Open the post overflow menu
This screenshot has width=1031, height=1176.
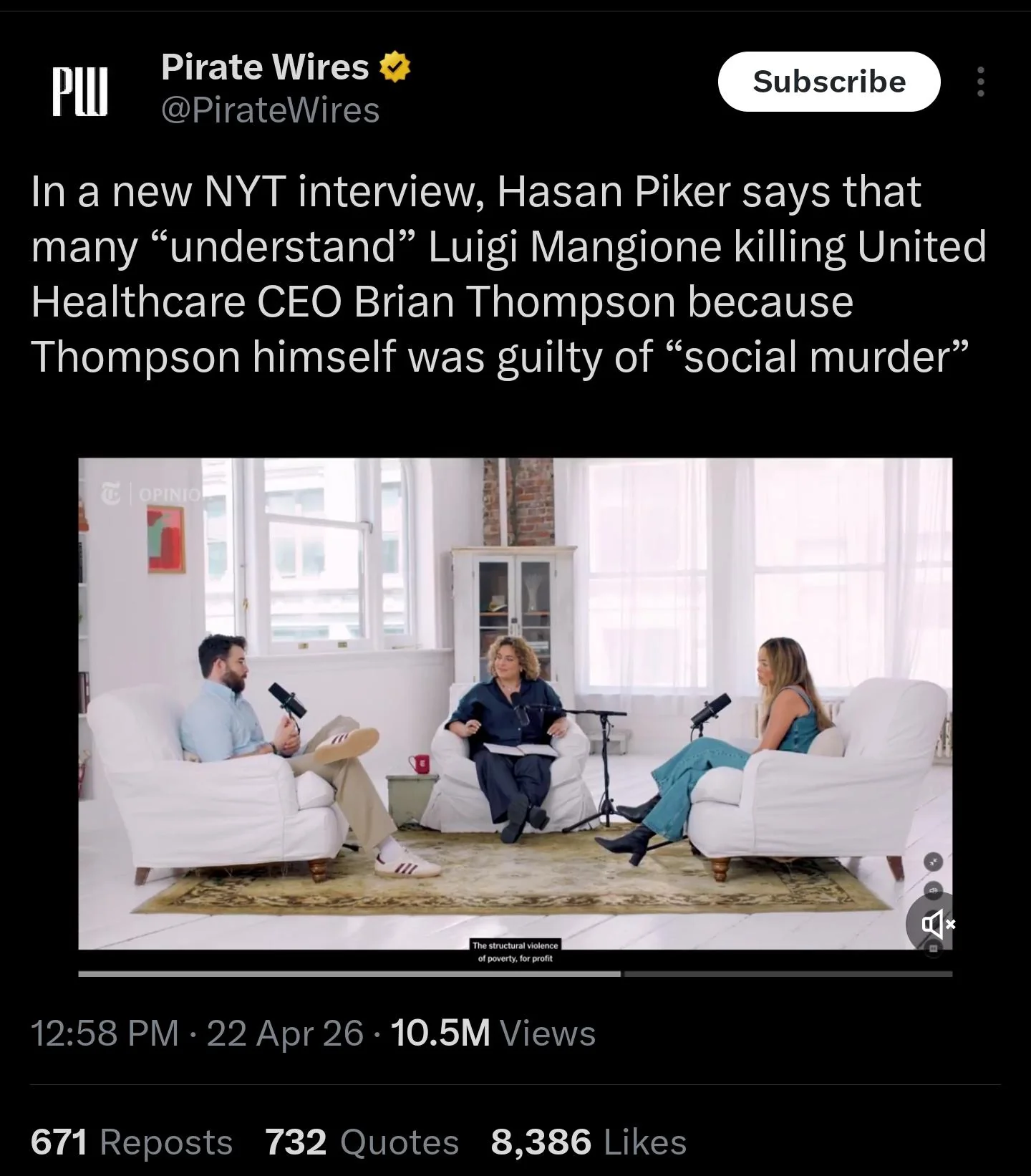[981, 82]
